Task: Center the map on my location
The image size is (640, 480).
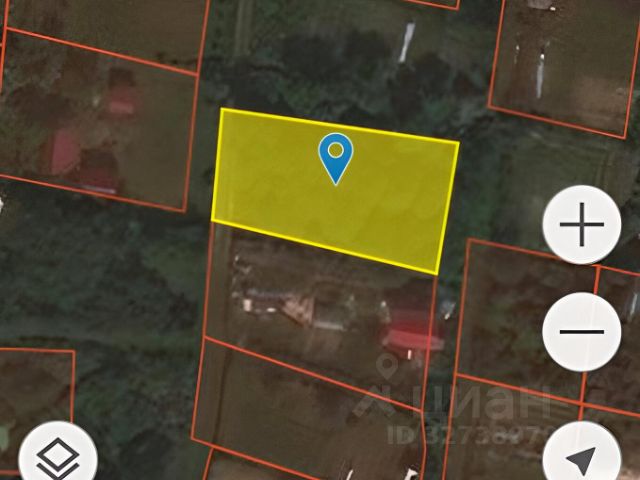Action: pyautogui.click(x=581, y=458)
